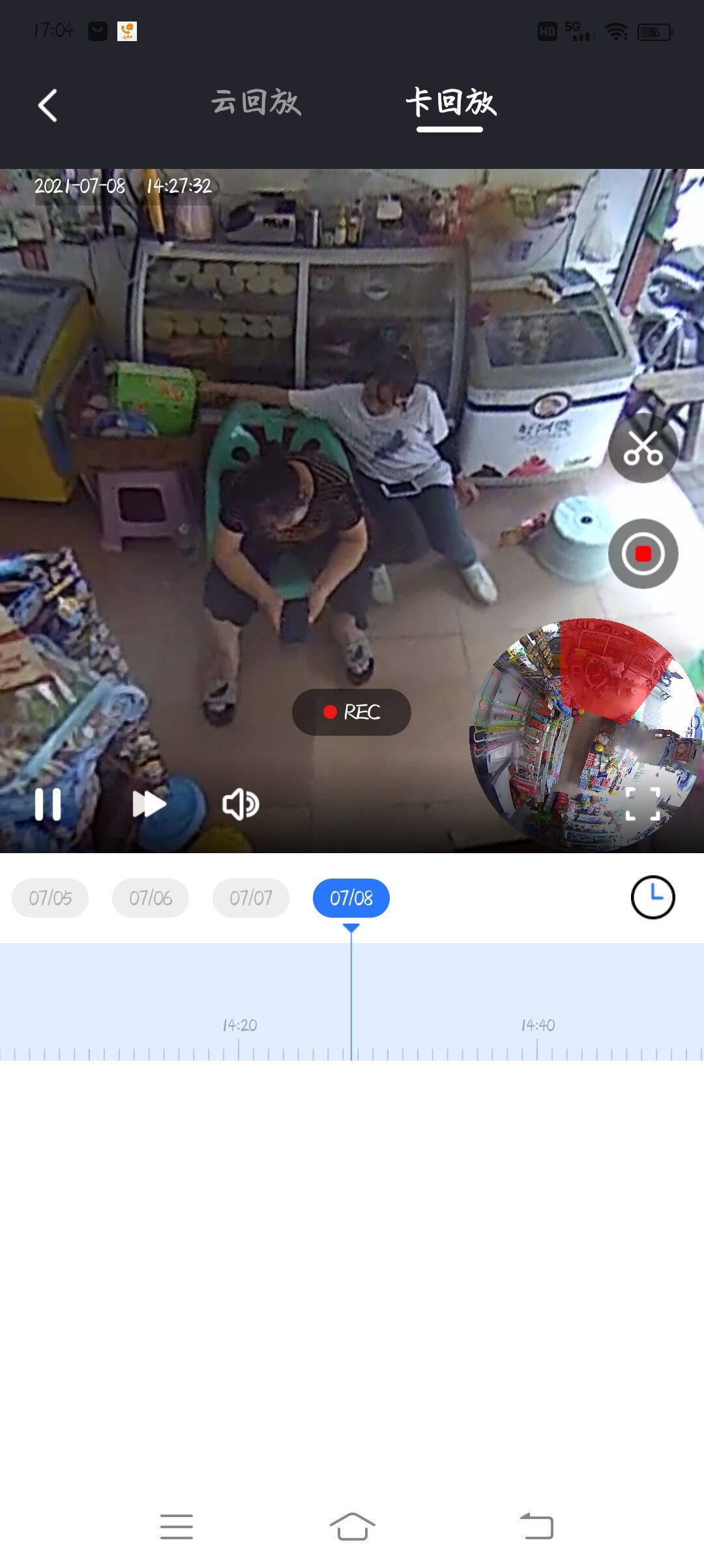View recordings from 07/07
The width and height of the screenshot is (704, 1568).
[x=251, y=898]
